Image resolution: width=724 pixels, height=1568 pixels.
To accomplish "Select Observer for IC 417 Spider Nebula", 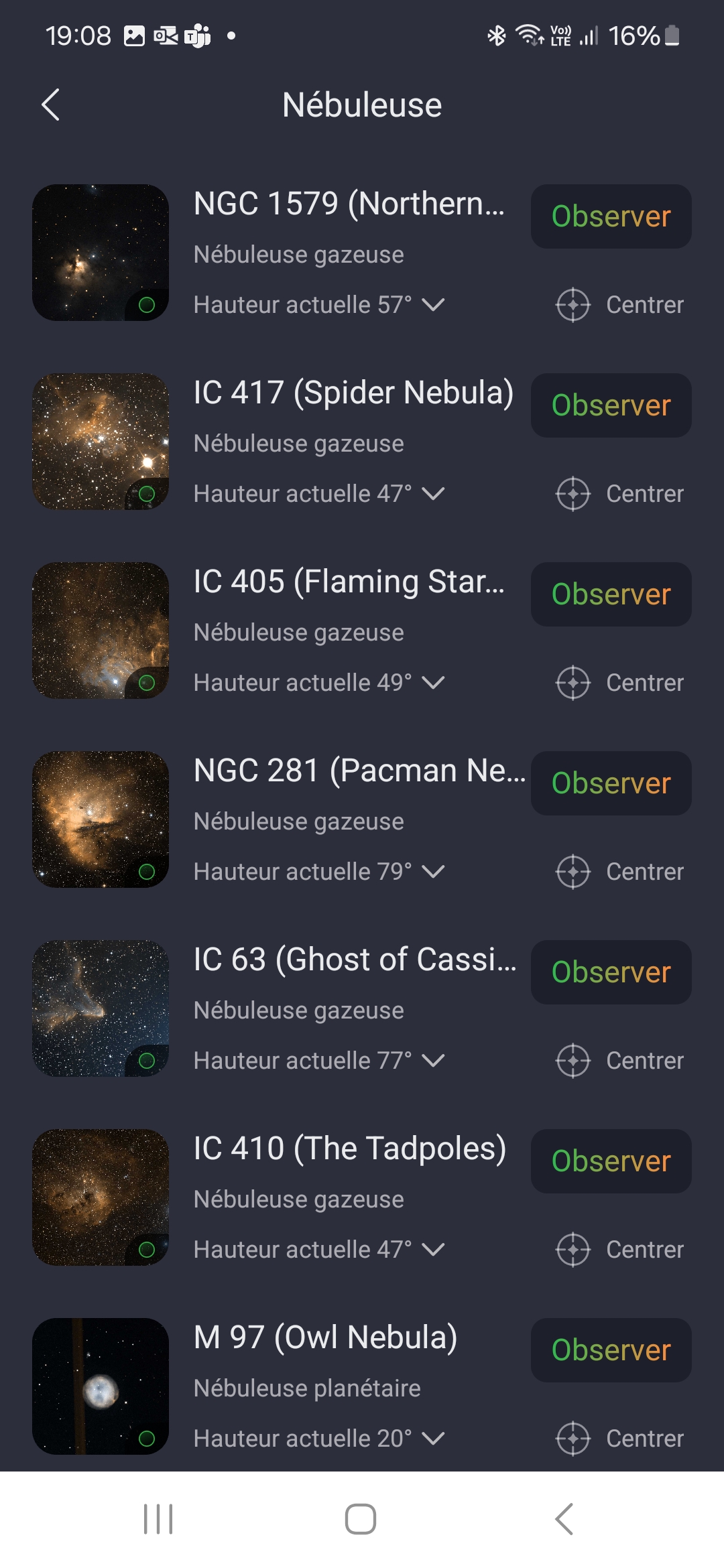I will tap(611, 405).
